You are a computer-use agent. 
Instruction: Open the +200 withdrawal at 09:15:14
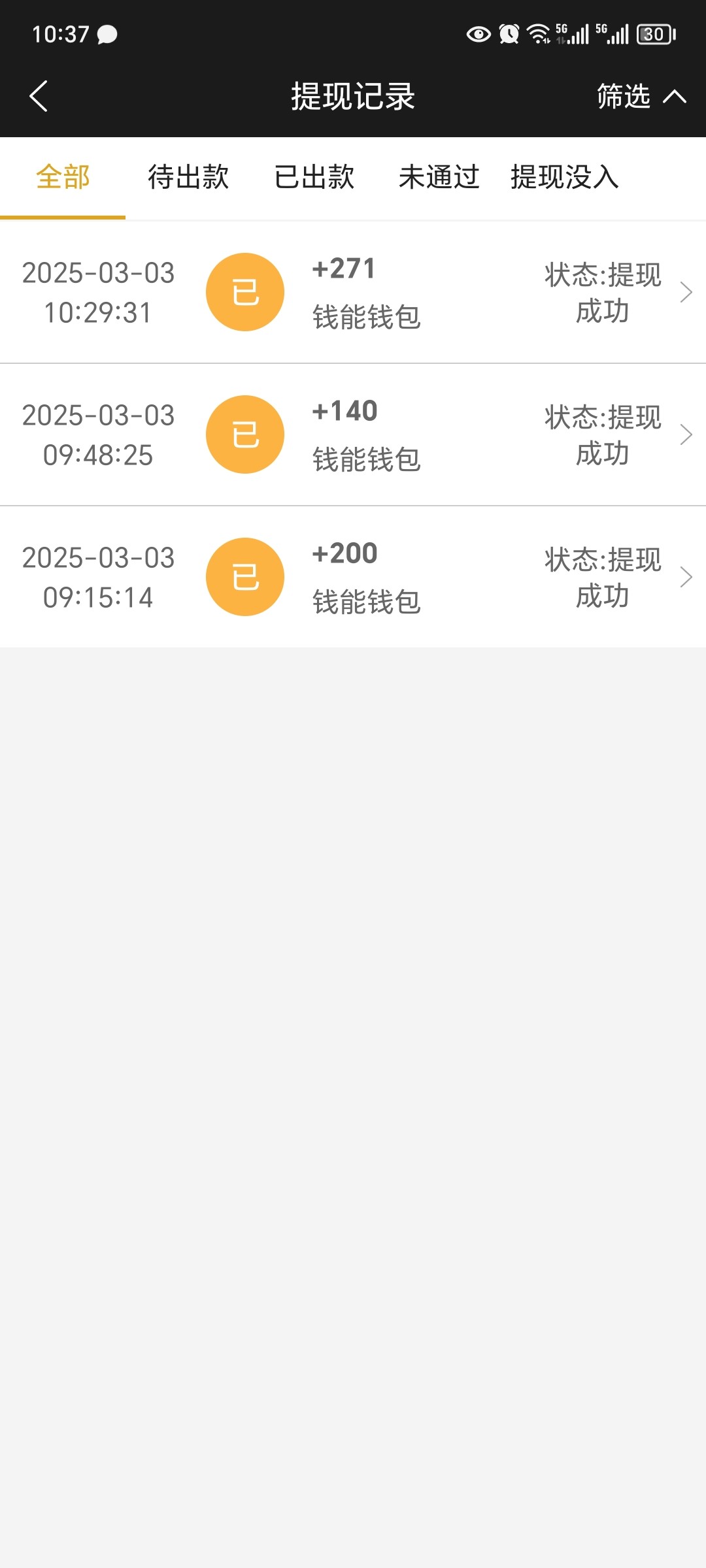pos(353,577)
